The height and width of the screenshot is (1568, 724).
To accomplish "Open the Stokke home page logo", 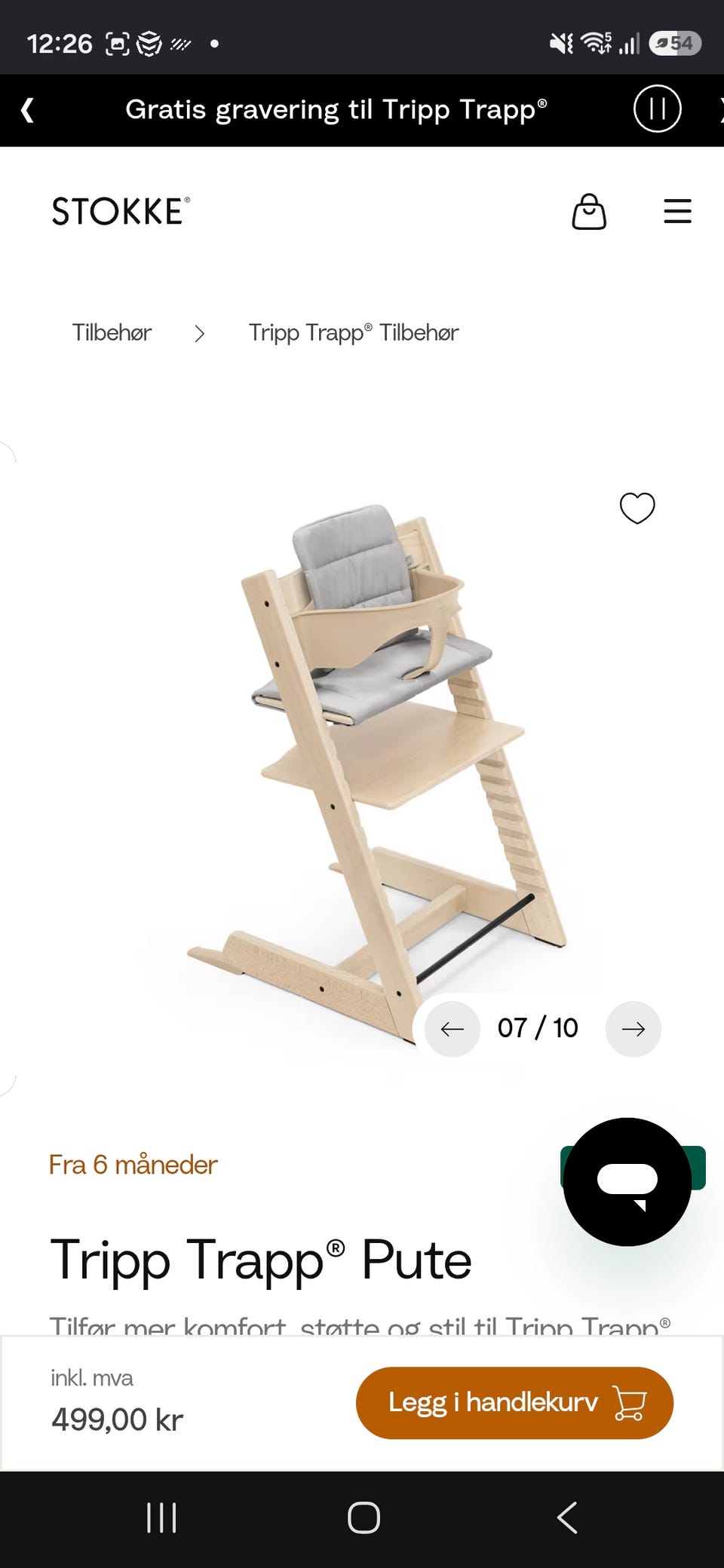I will 121,211.
